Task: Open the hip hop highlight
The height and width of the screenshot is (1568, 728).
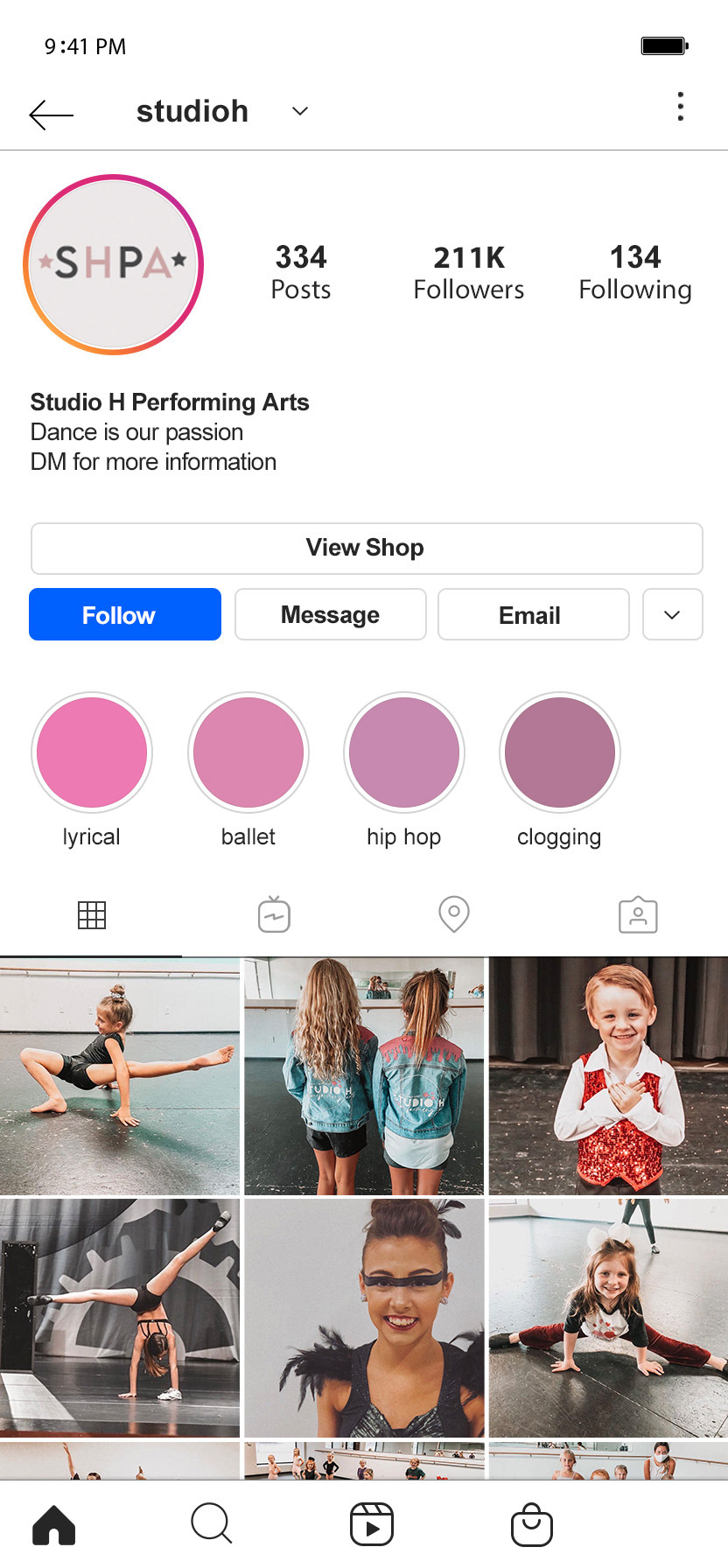Action: point(404,752)
